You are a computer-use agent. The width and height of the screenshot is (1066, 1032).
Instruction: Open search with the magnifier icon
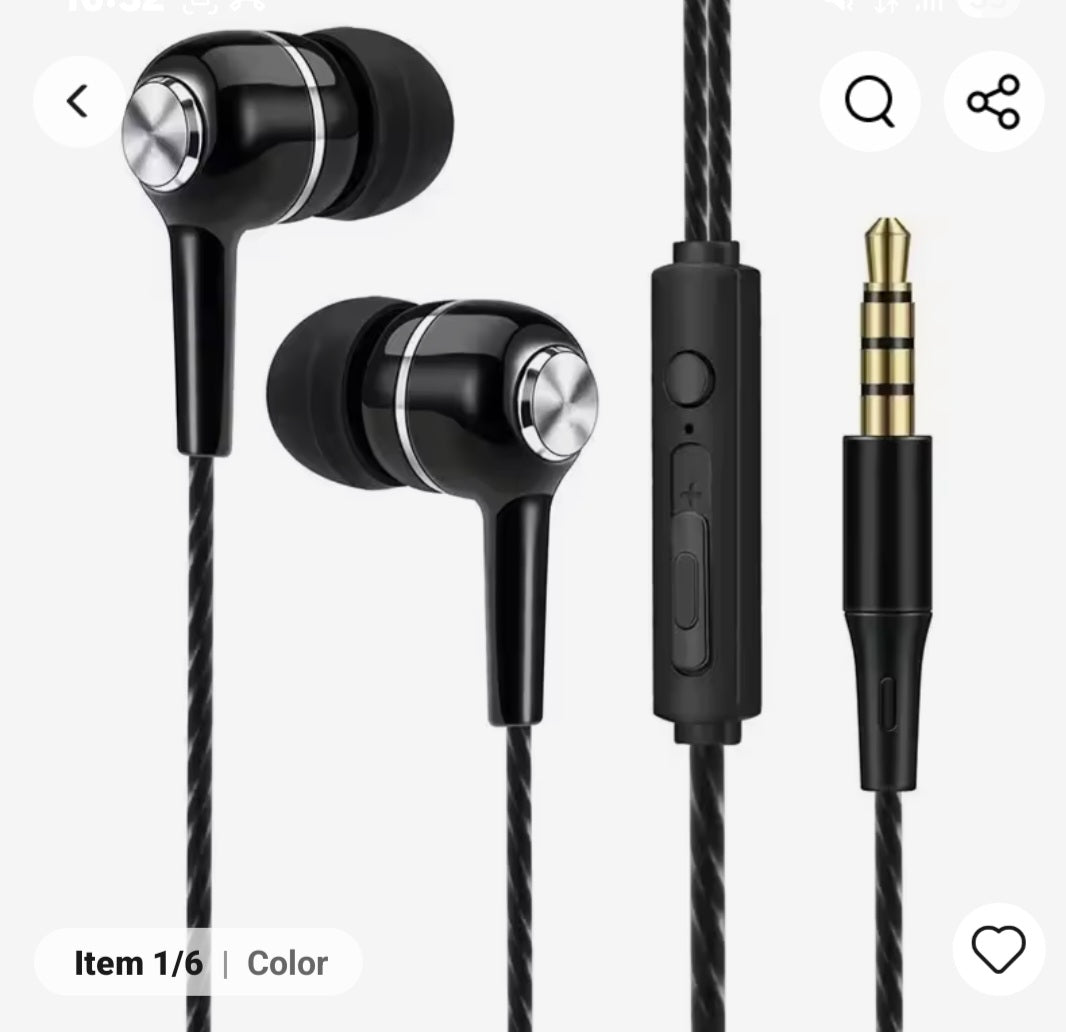[x=869, y=101]
